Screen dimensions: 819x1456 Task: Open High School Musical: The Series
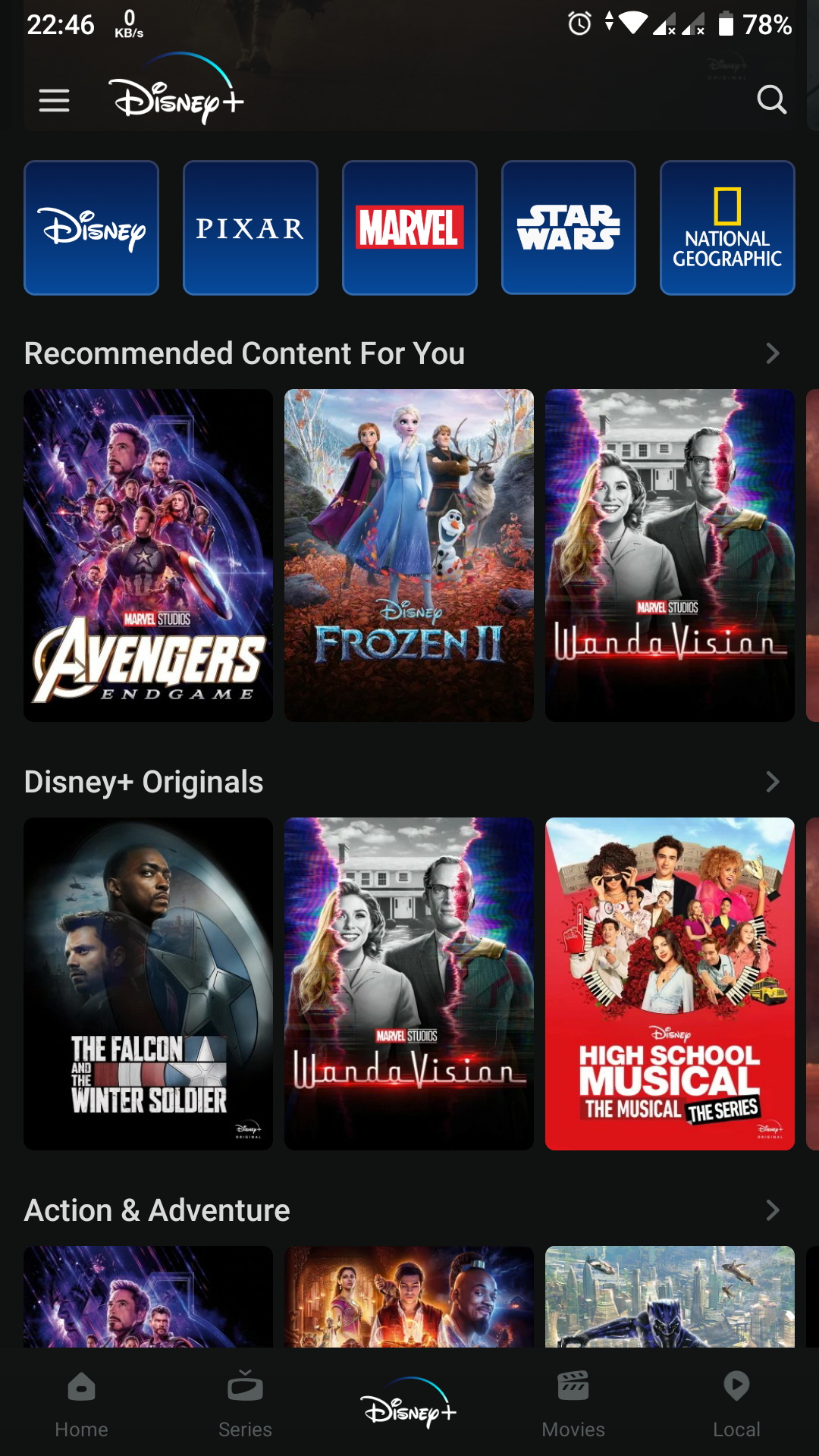(x=670, y=984)
